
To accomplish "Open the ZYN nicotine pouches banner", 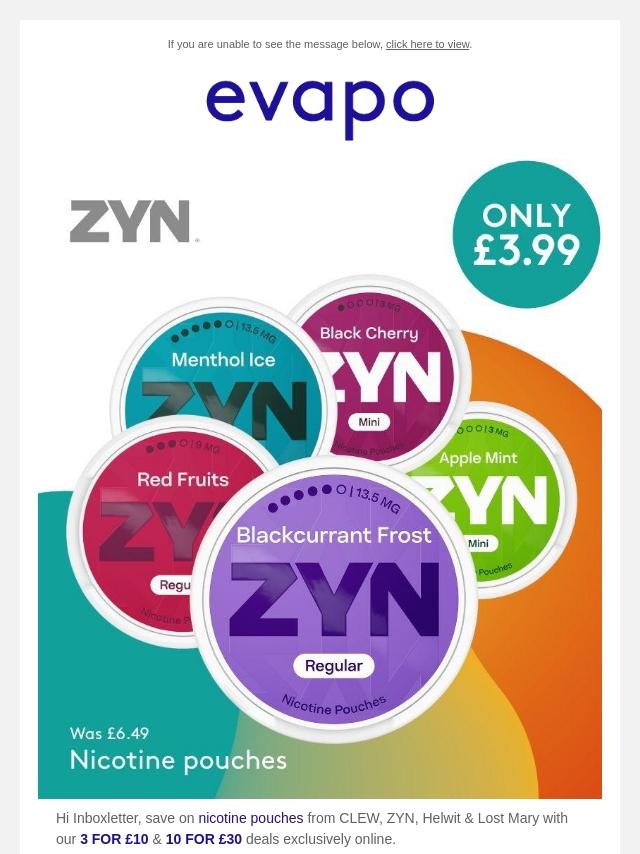I will [x=320, y=480].
